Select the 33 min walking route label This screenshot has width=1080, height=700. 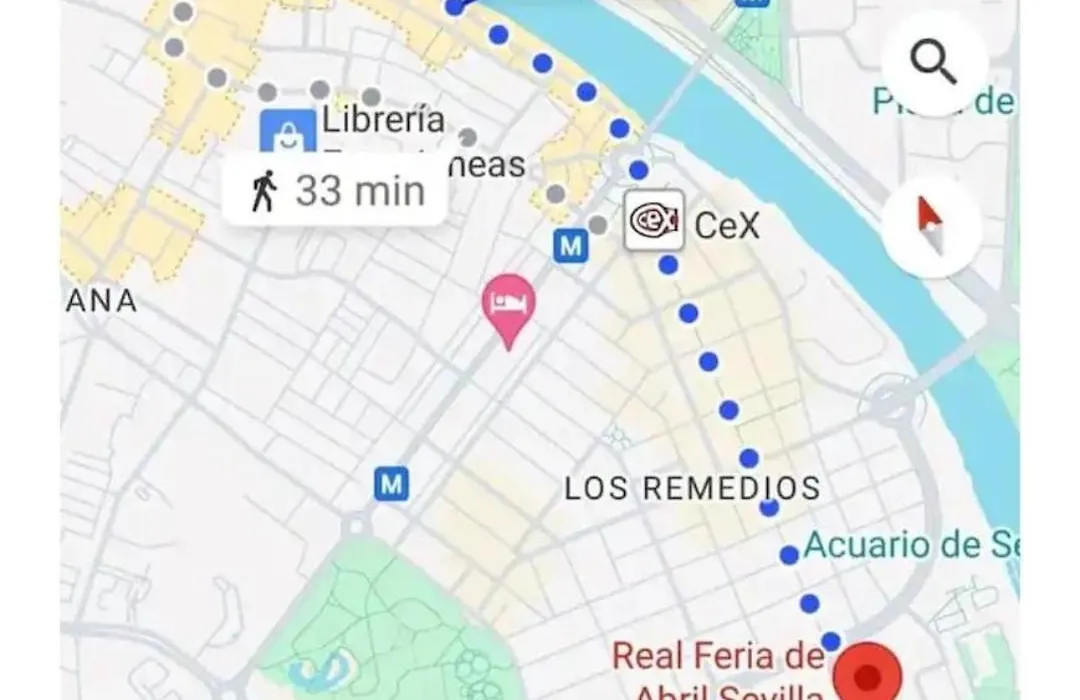click(335, 190)
